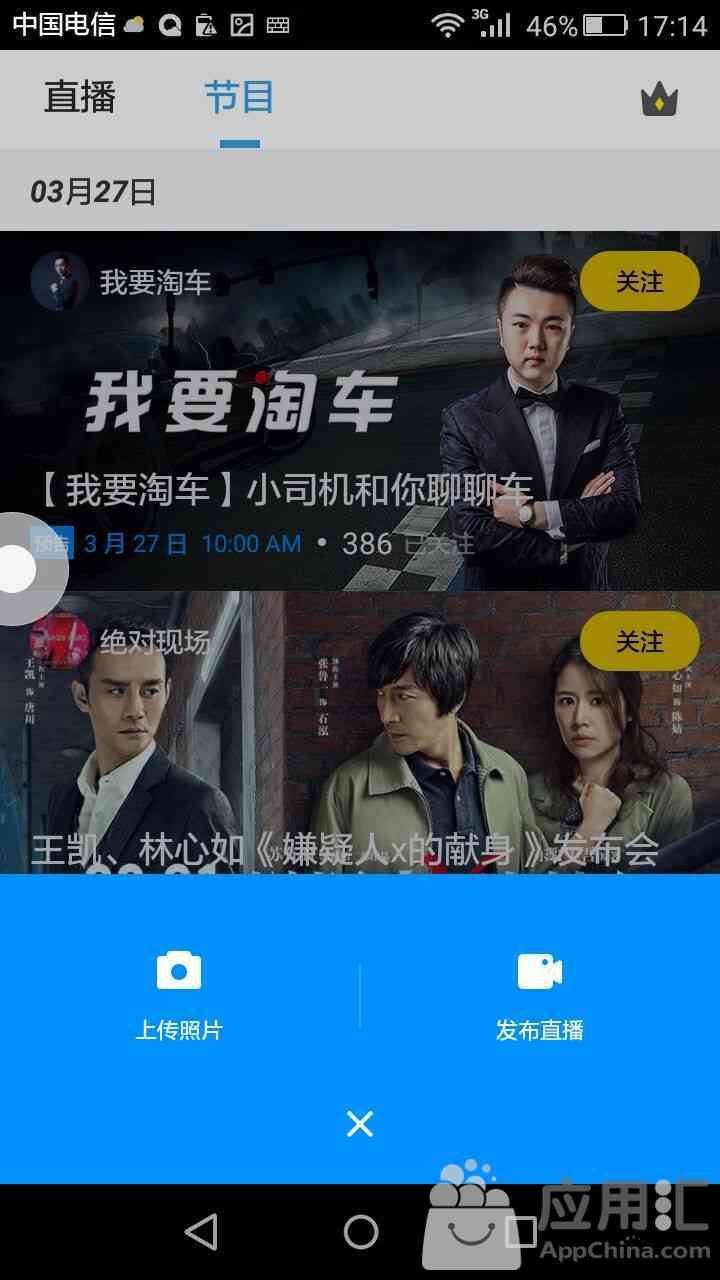
Task: Select the 节目 tab
Action: pyautogui.click(x=239, y=98)
